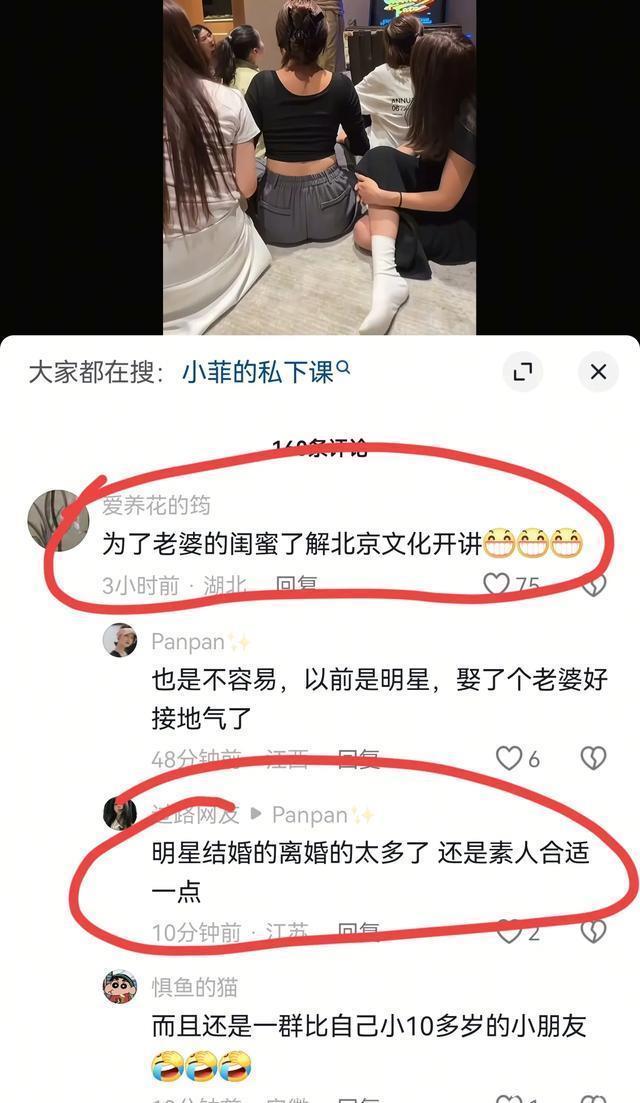Dislike Panpan's comment
Viewport: 640px width, 1103px height.
coord(593,759)
